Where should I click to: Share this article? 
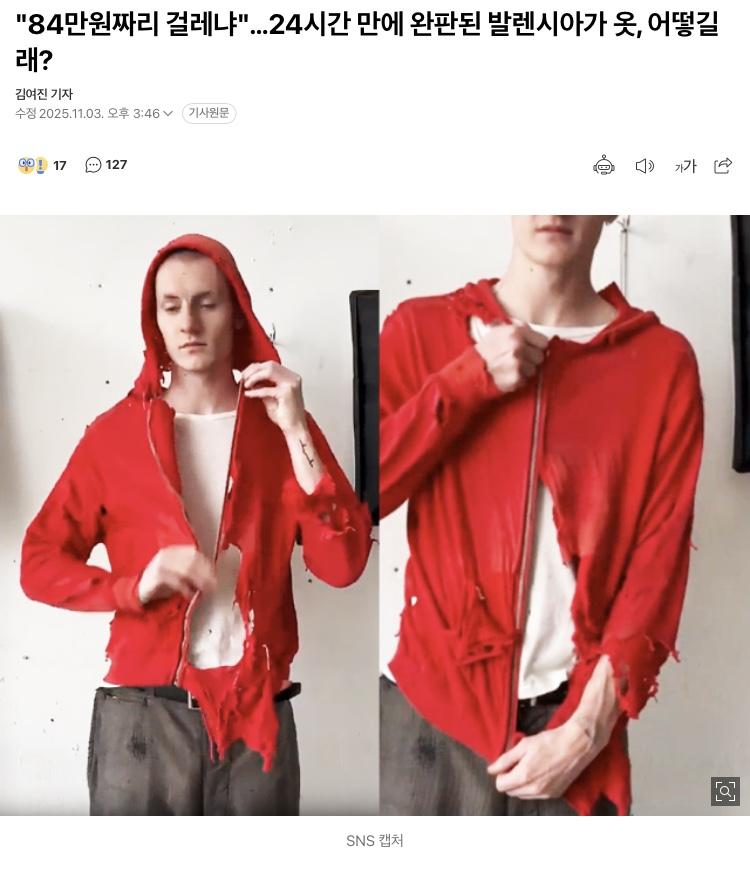pyautogui.click(x=723, y=166)
